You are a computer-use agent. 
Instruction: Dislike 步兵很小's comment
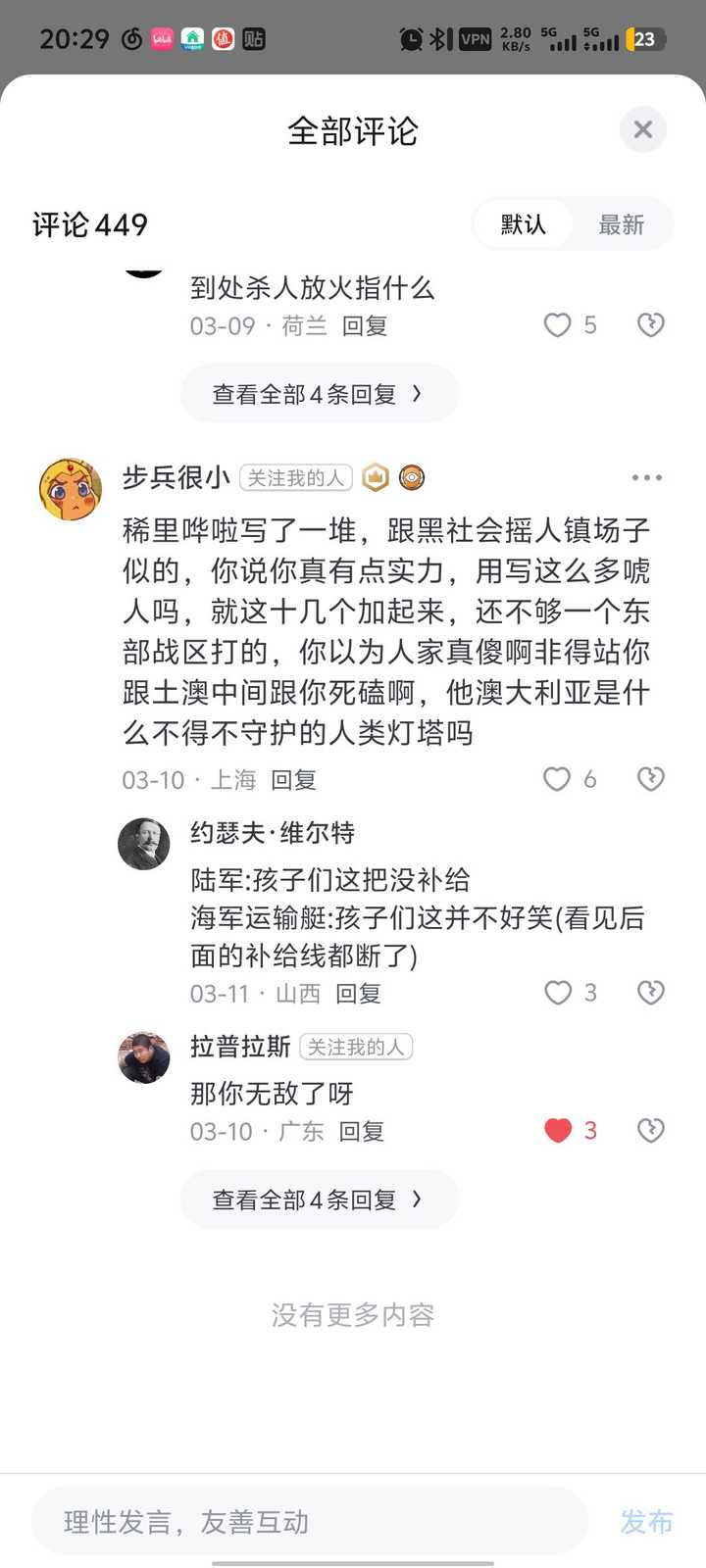(x=650, y=779)
